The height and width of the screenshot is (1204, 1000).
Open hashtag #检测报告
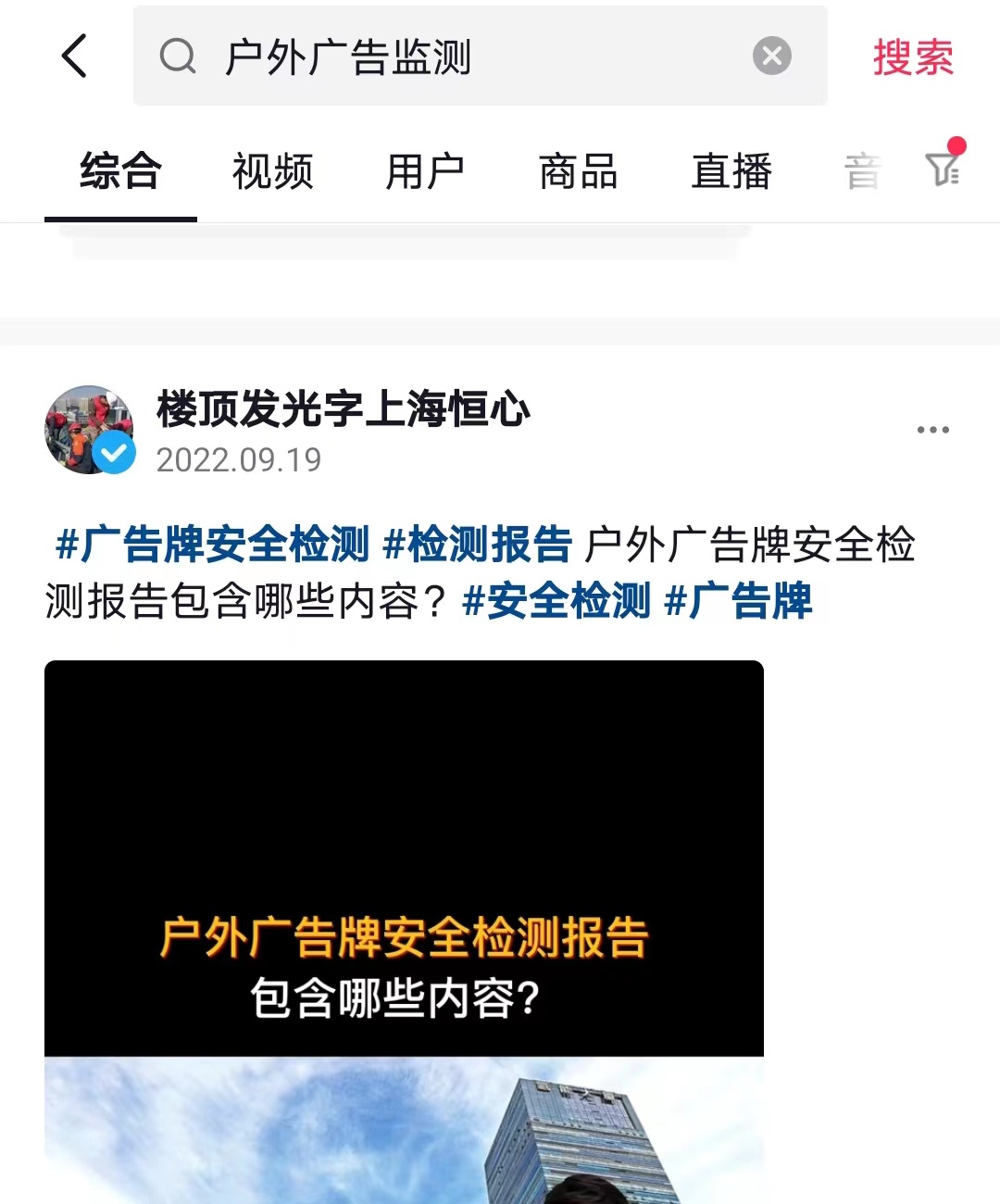coord(477,545)
